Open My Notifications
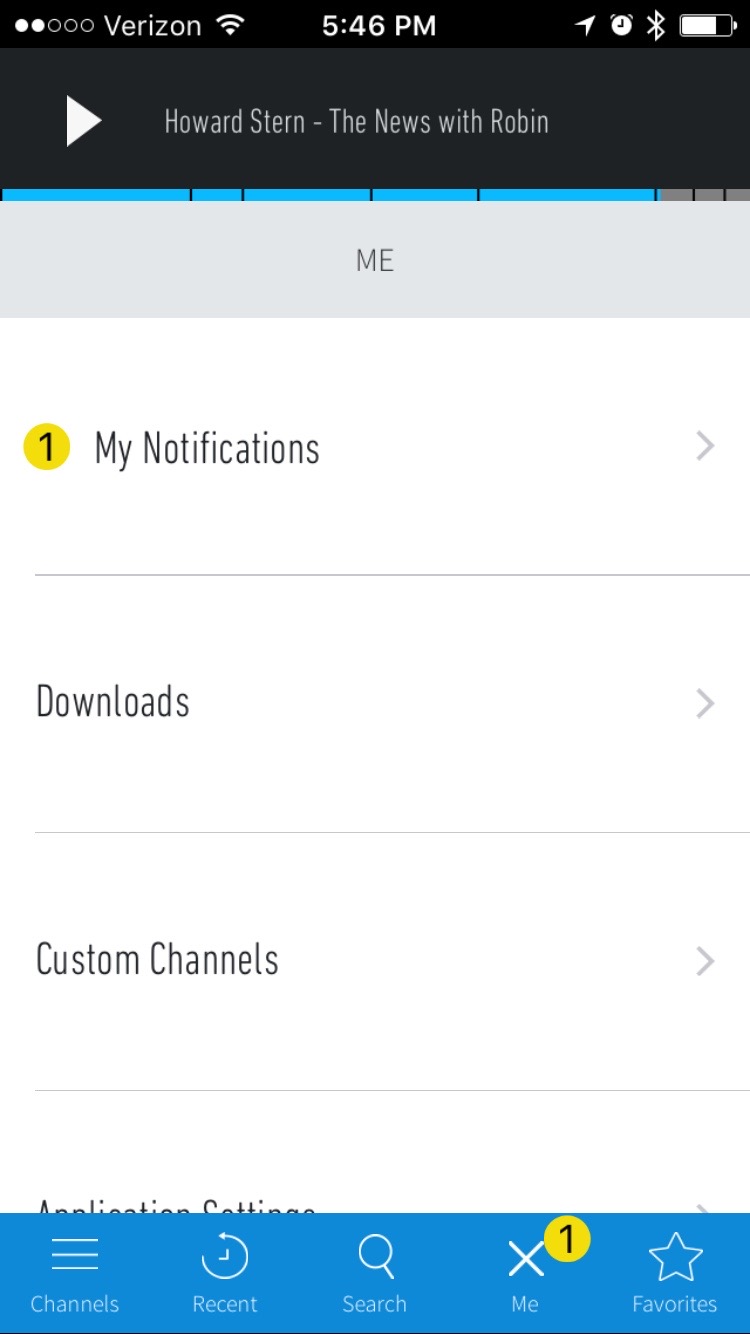 [375, 447]
